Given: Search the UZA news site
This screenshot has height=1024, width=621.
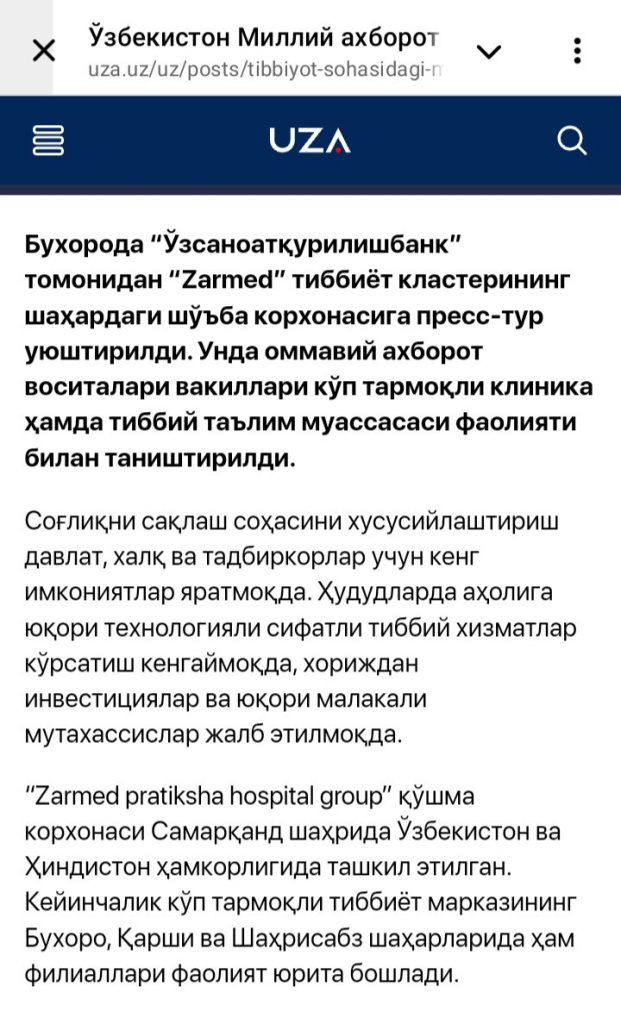Looking at the screenshot, I should pyautogui.click(x=571, y=140).
